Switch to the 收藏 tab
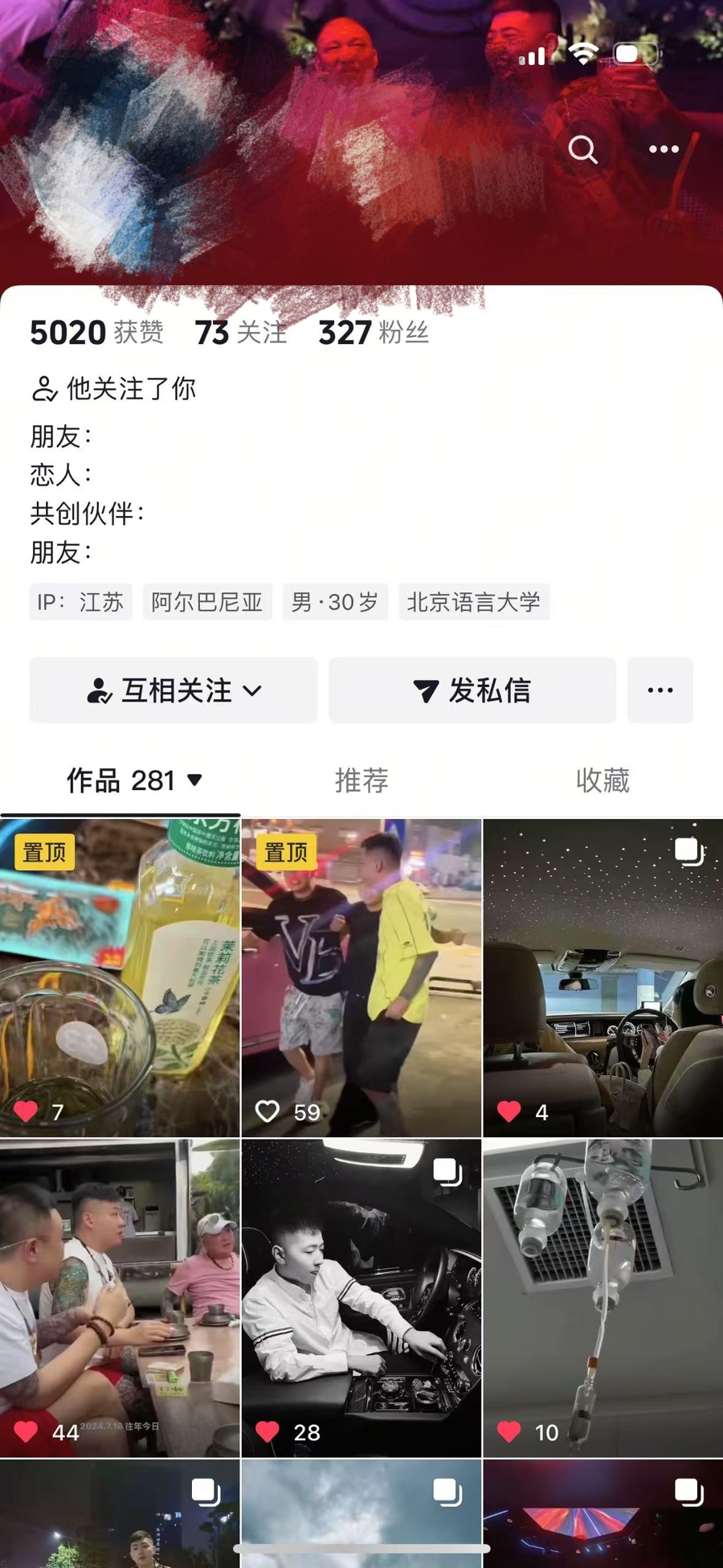This screenshot has width=723, height=1568. click(x=602, y=780)
